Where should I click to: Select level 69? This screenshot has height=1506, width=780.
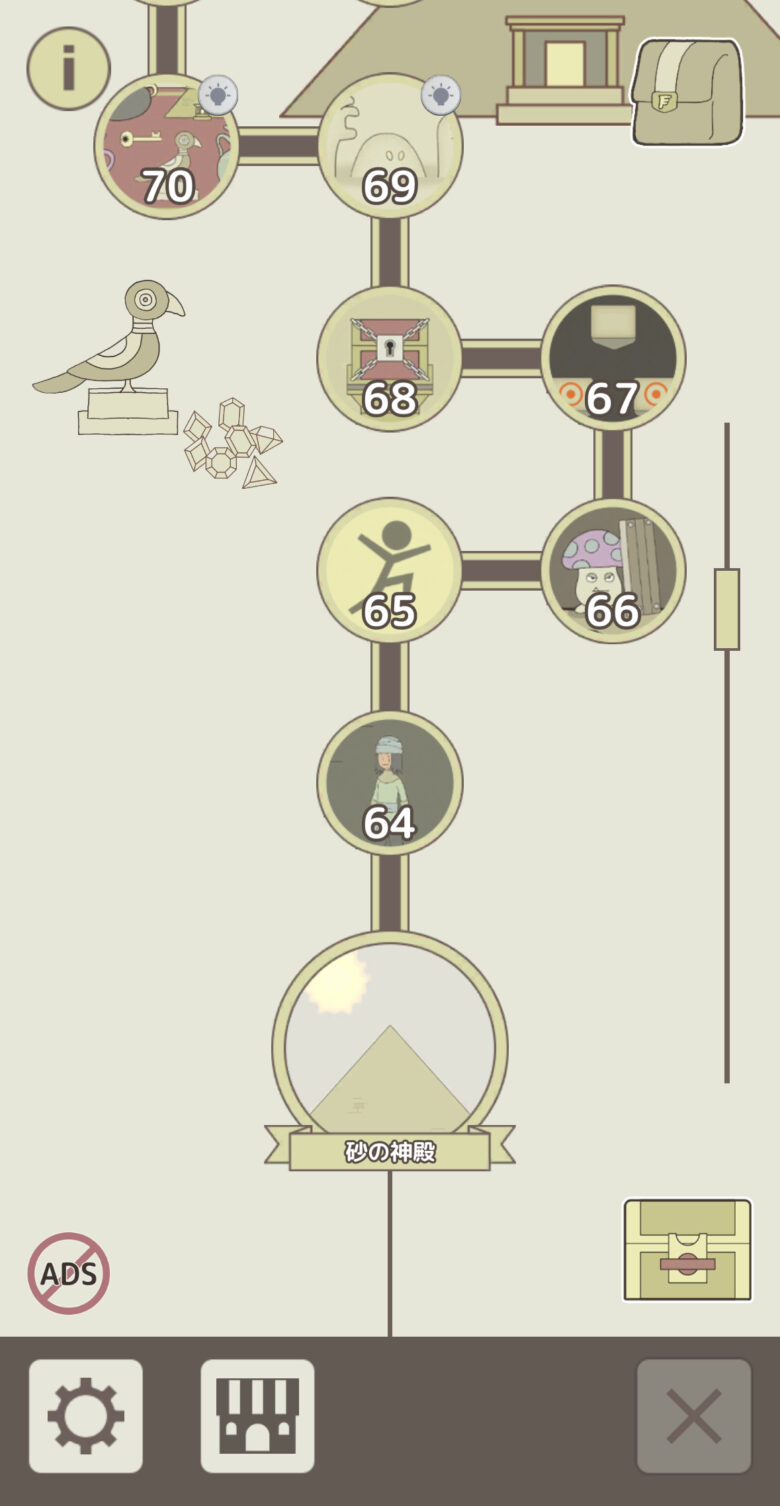click(x=389, y=146)
